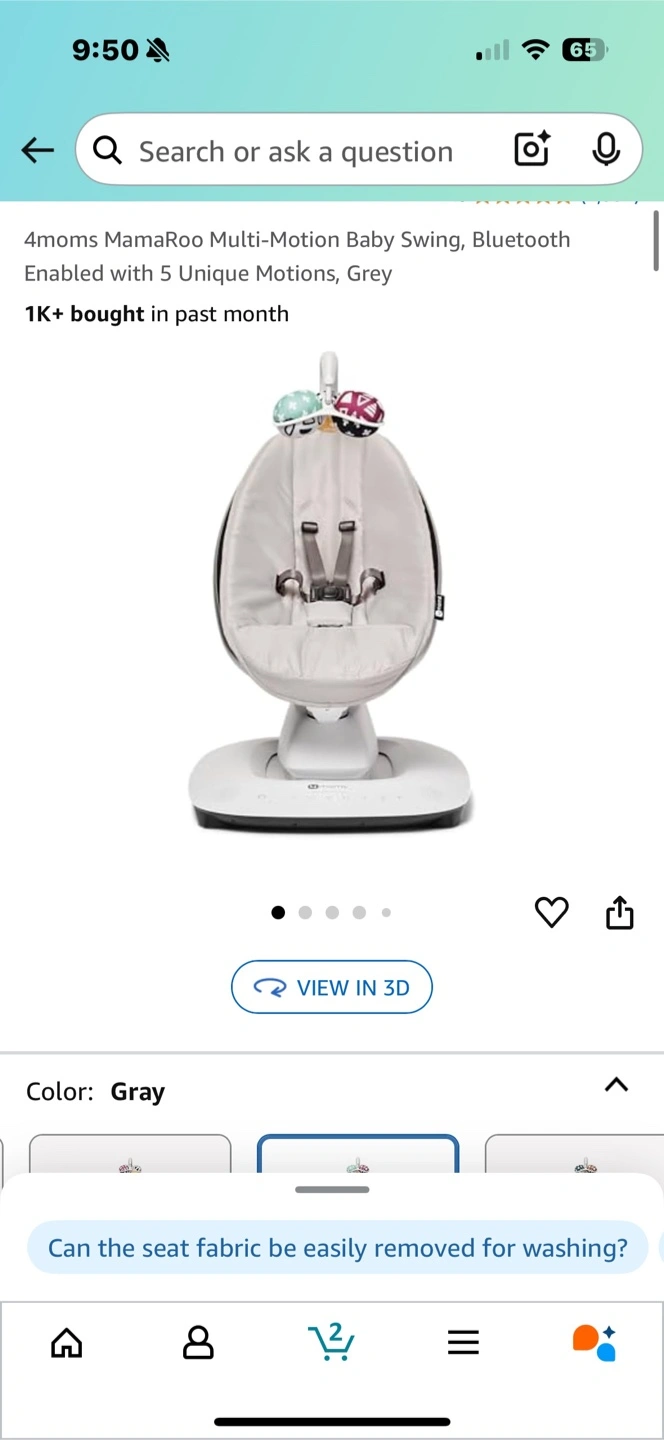This screenshot has height=1440, width=664.
Task: View the baby swing in 3D
Action: [332, 987]
